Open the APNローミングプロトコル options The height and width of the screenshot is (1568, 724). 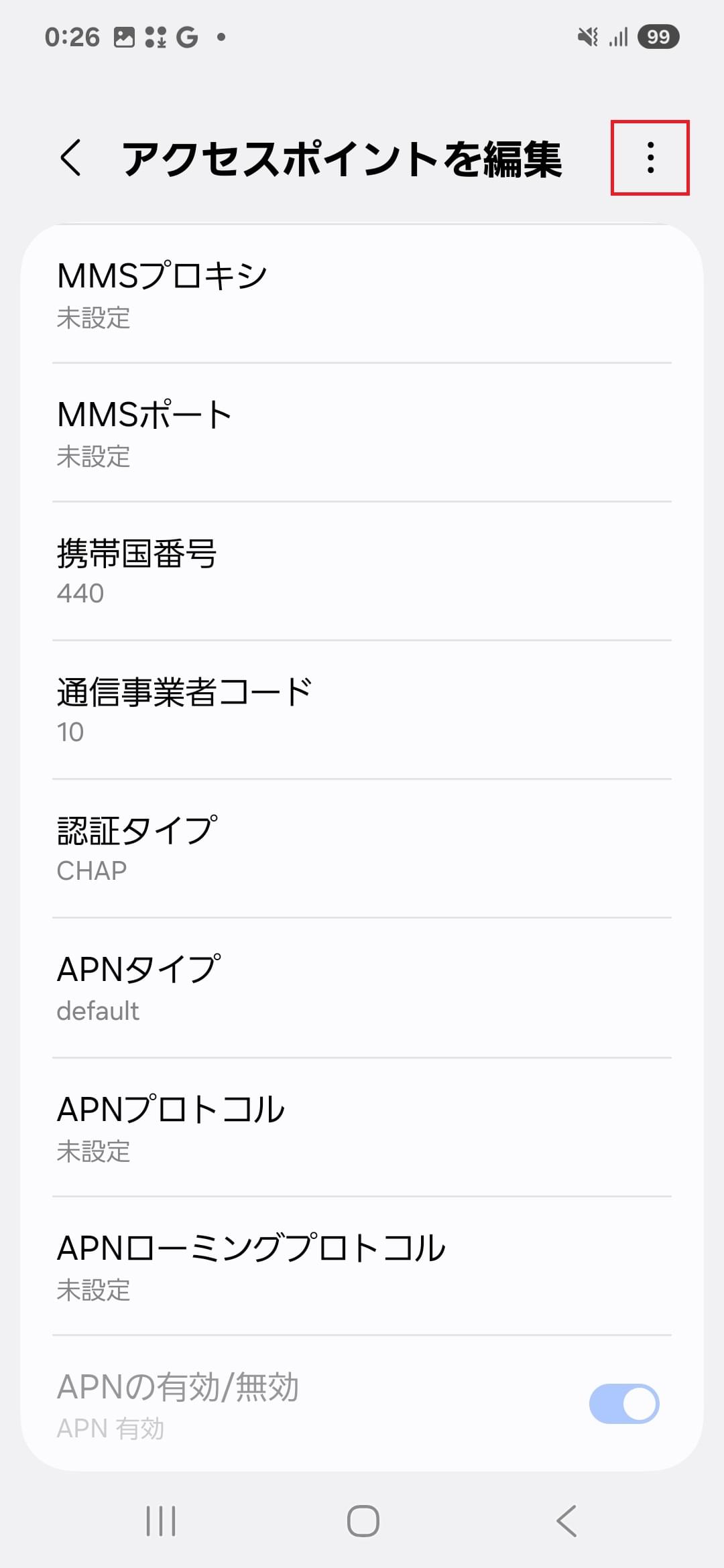(x=362, y=1266)
